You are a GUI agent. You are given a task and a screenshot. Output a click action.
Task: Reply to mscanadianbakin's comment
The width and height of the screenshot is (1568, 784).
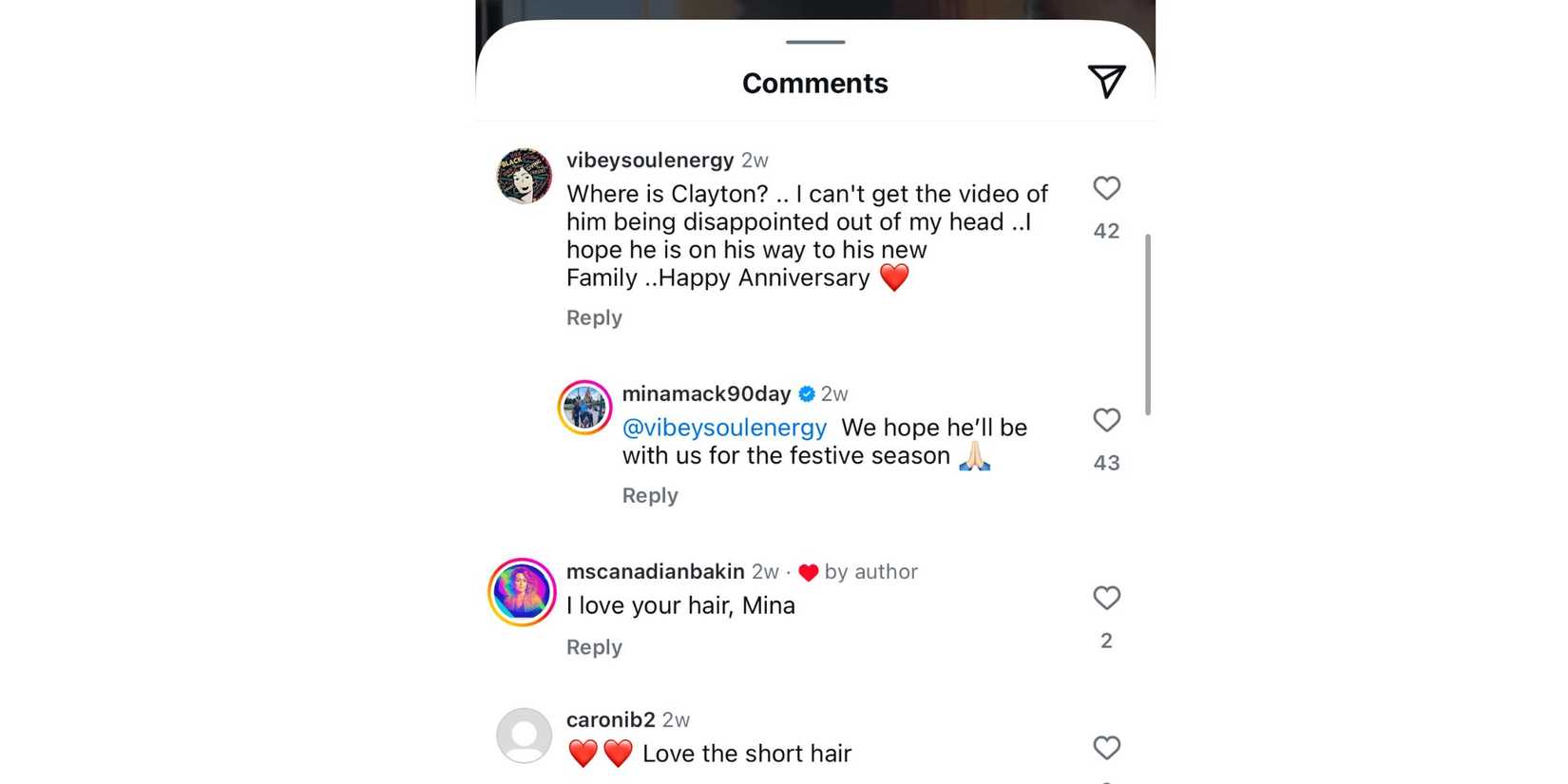click(x=594, y=647)
